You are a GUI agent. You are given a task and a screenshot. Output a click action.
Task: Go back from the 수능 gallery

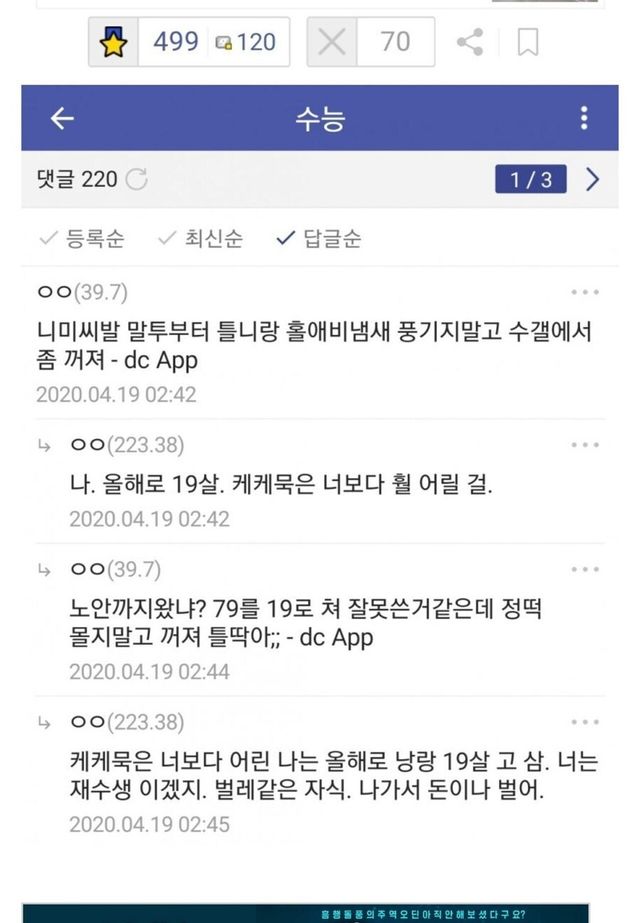click(62, 119)
